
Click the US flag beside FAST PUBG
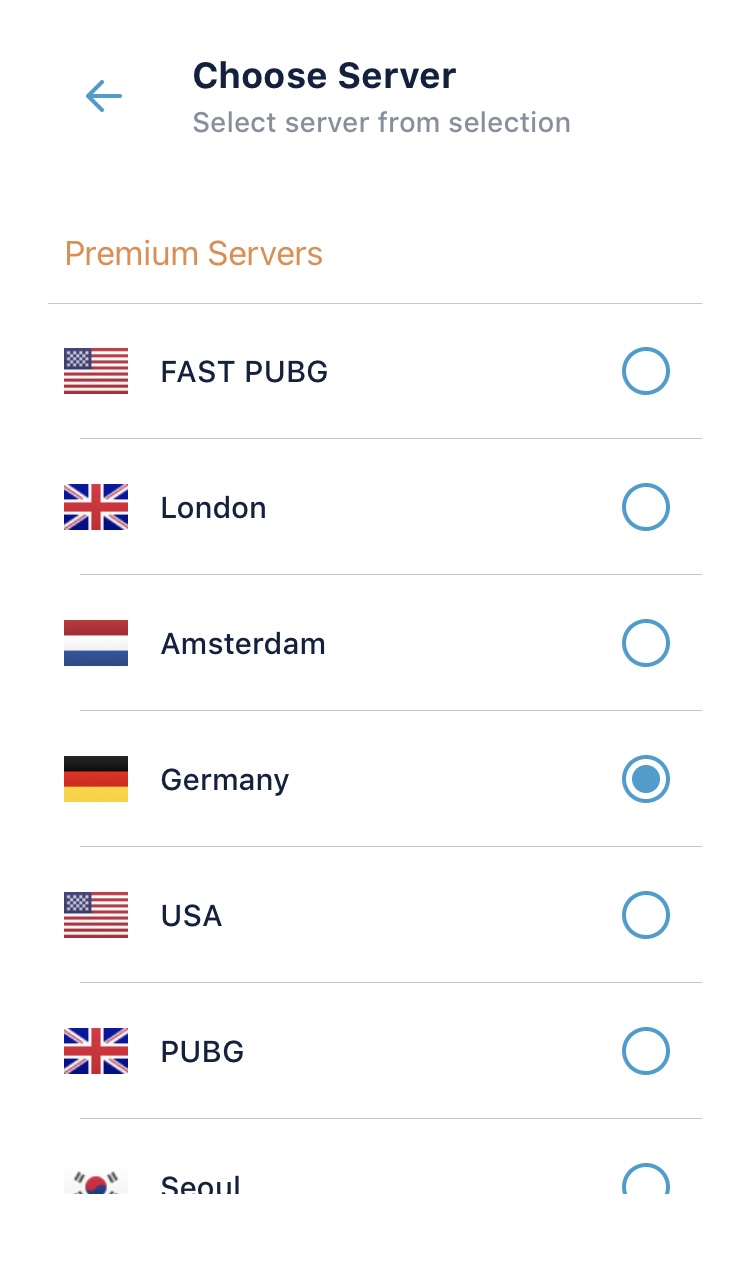coord(96,371)
